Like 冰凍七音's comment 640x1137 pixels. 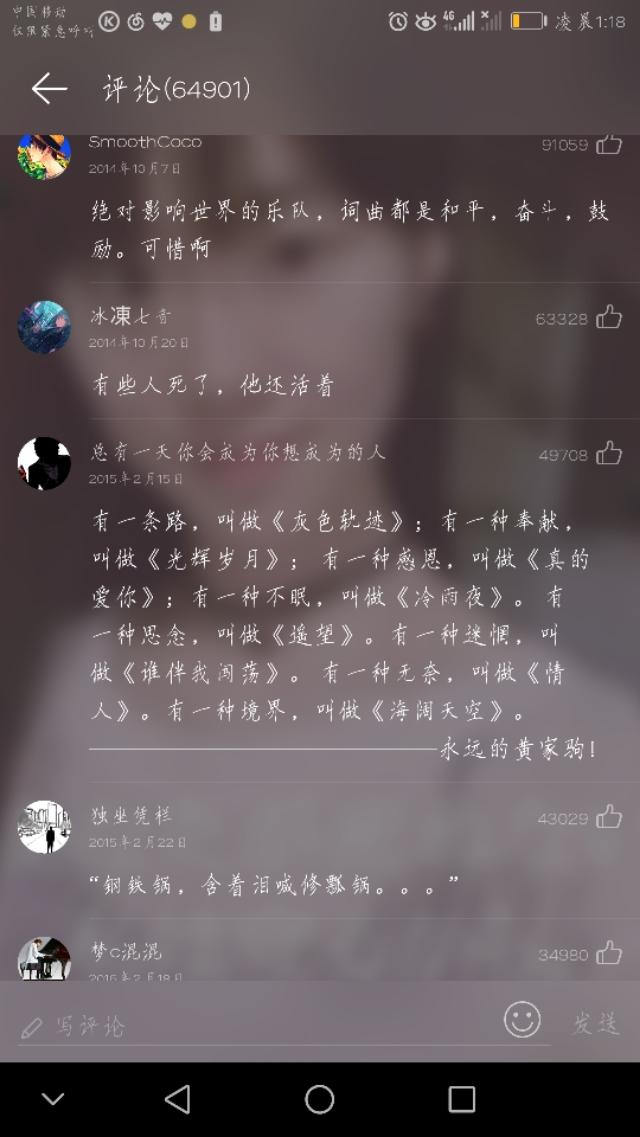(x=609, y=318)
